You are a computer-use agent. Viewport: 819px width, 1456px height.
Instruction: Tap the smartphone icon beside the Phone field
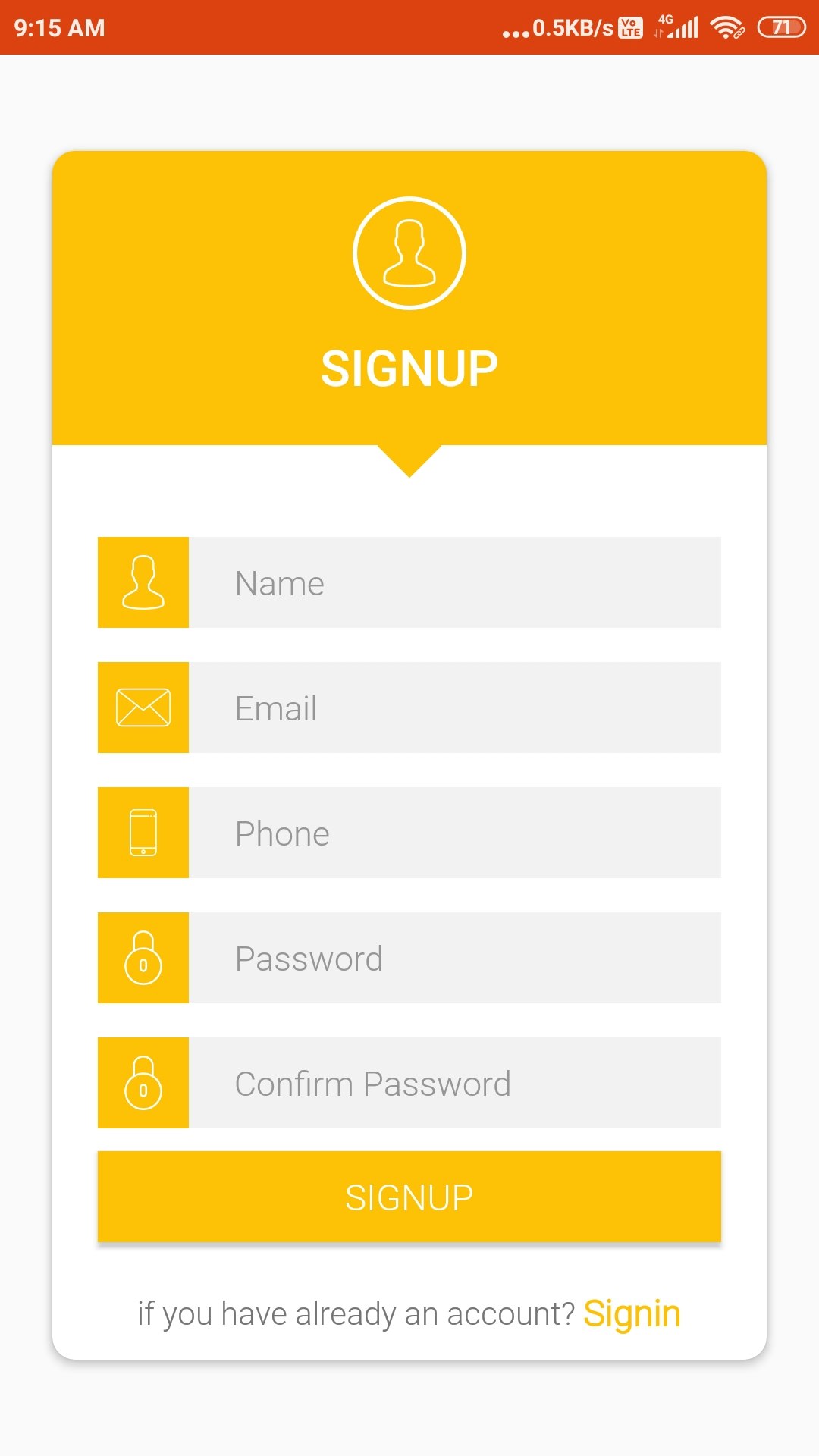coord(143,832)
